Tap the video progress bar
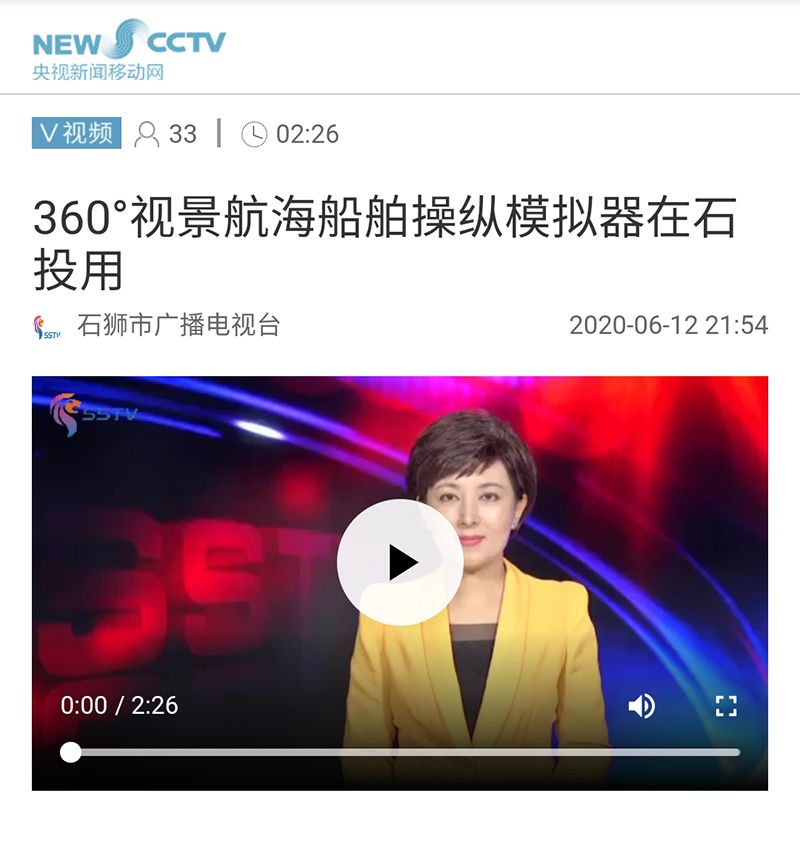The image size is (800, 853). click(x=400, y=752)
